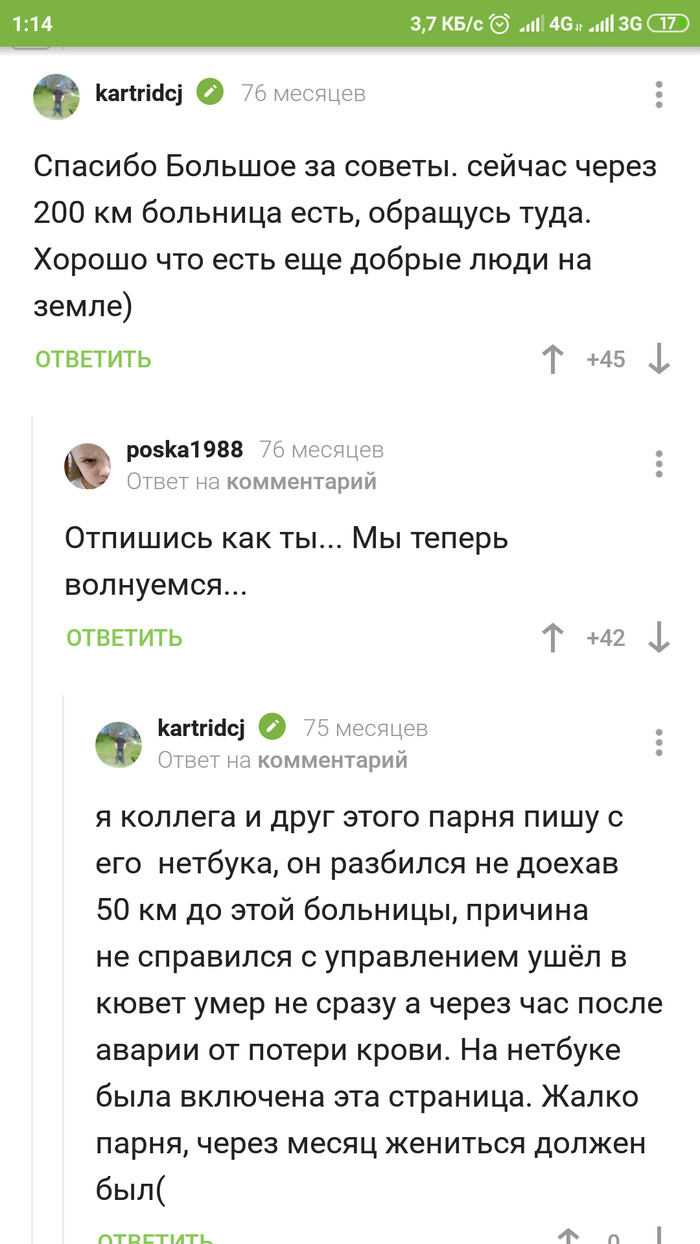Downvote poska1988's +42 comment
Screen dimensions: 700x1244
tap(658, 638)
